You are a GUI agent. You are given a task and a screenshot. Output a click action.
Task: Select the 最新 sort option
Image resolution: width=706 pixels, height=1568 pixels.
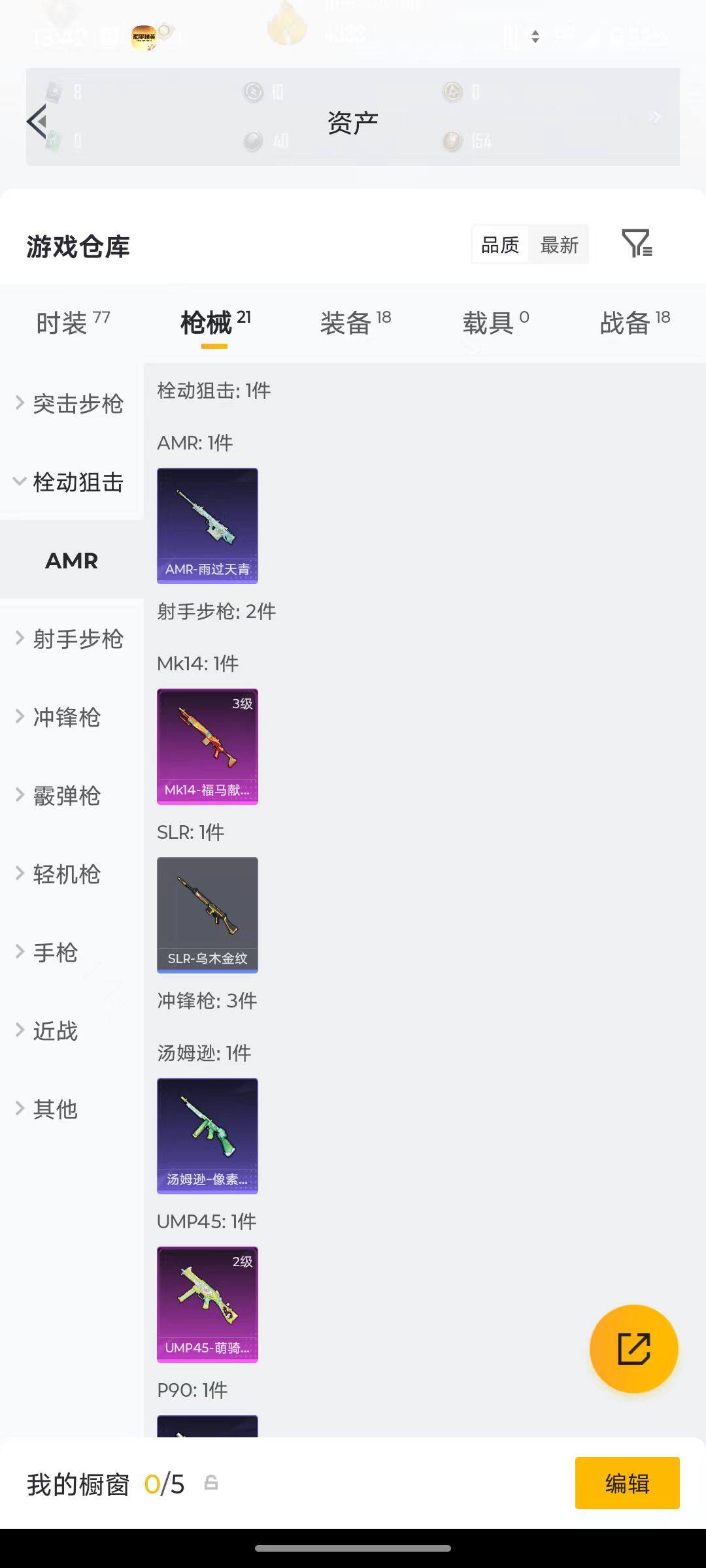pyautogui.click(x=559, y=244)
